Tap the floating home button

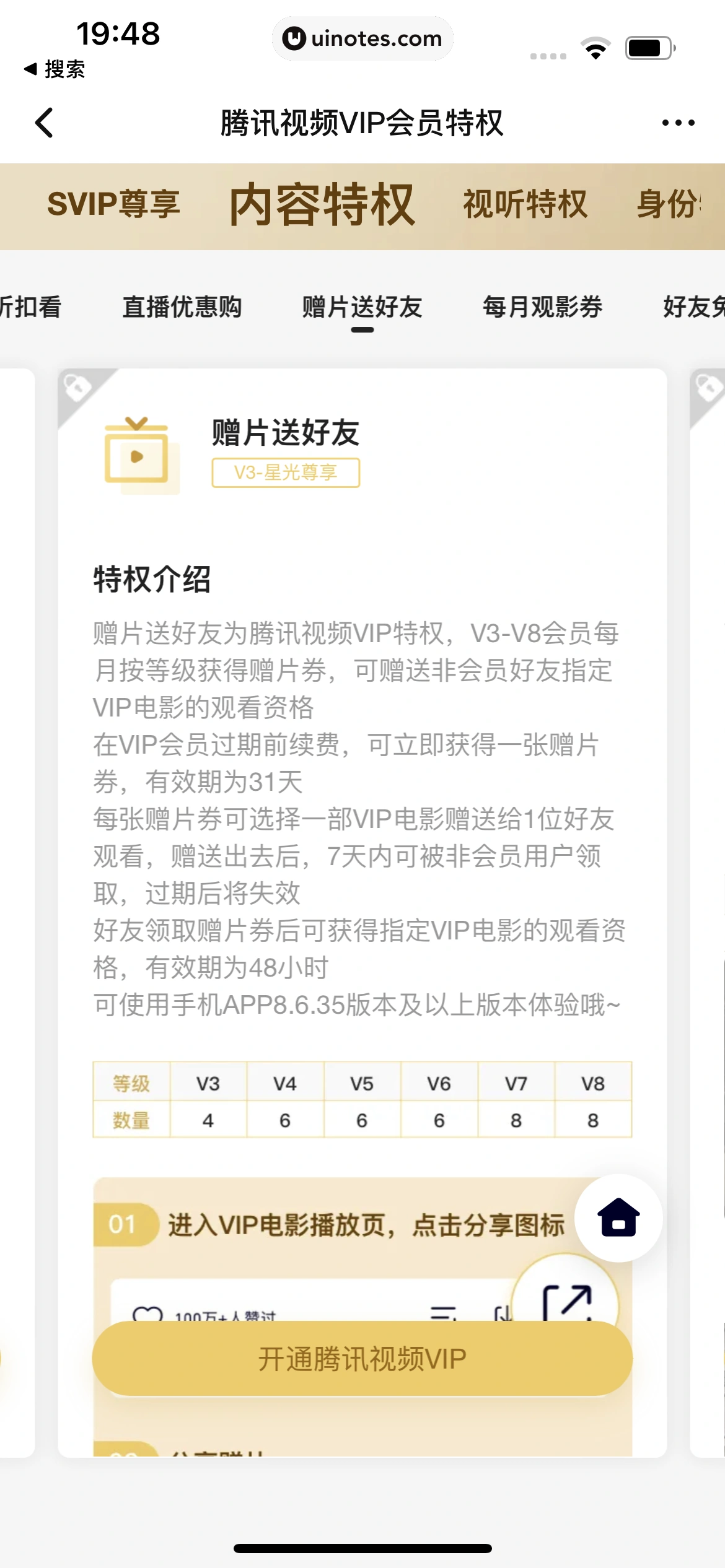tap(618, 1217)
